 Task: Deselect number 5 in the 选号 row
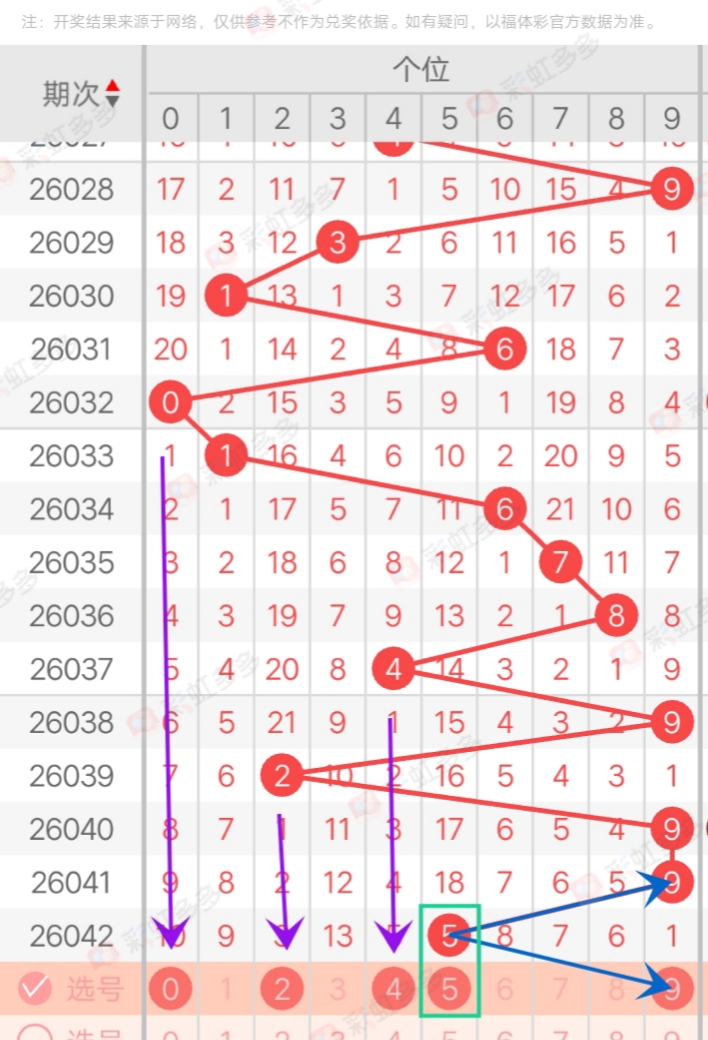click(450, 989)
